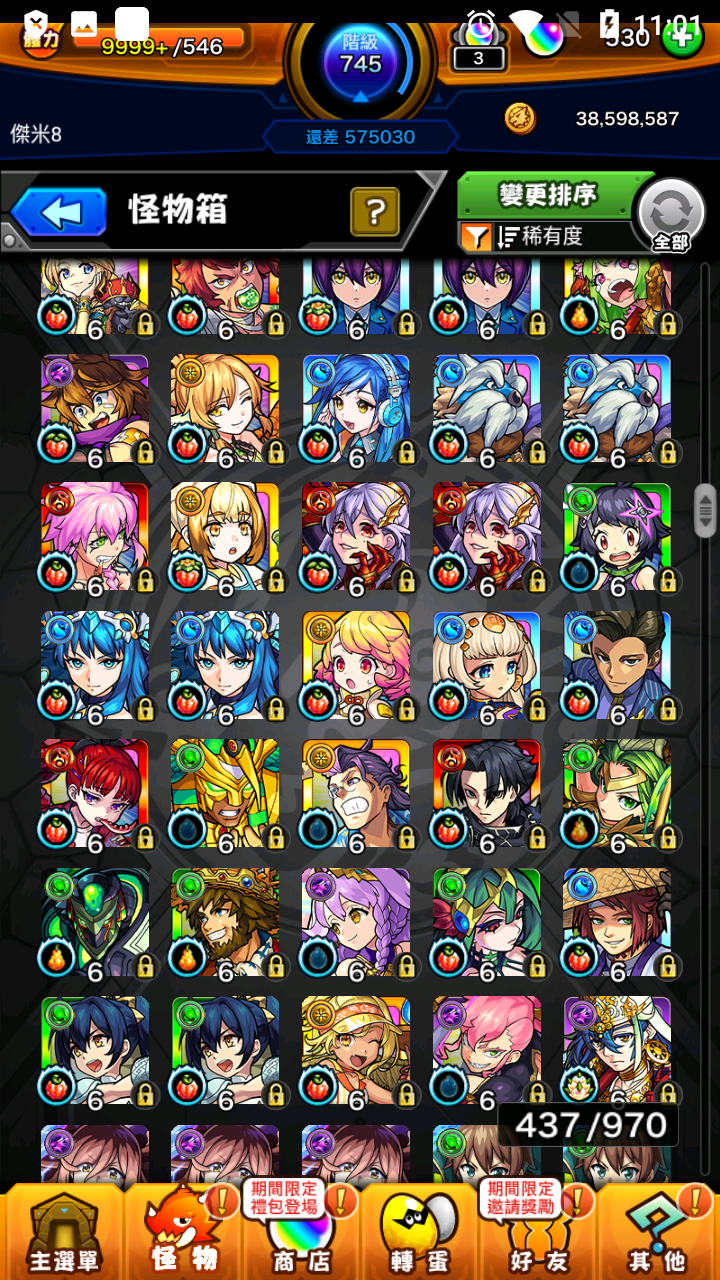Viewport: 720px width, 1280px height.
Task: Select the golden masked pharaoh monster
Action: tap(225, 793)
